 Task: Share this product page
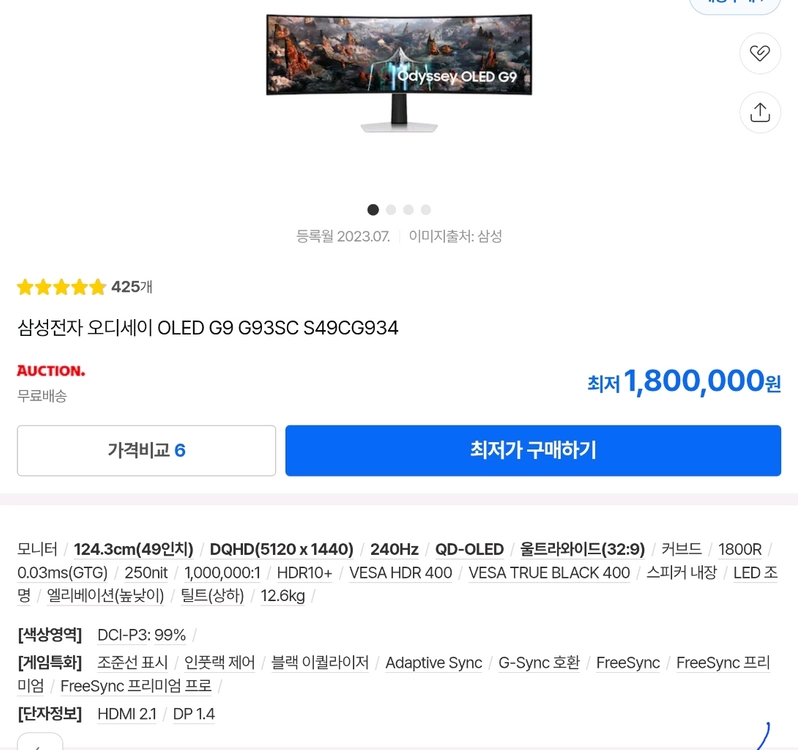(760, 112)
